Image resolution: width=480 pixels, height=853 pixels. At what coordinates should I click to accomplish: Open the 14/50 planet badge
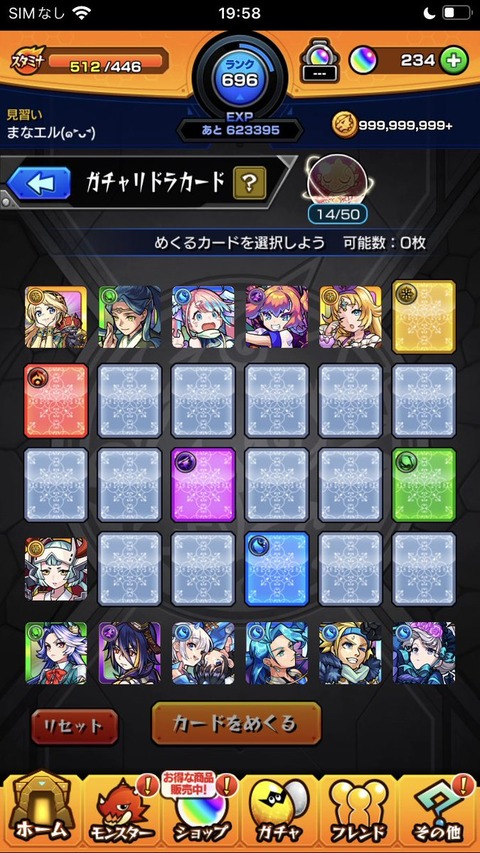[x=337, y=190]
